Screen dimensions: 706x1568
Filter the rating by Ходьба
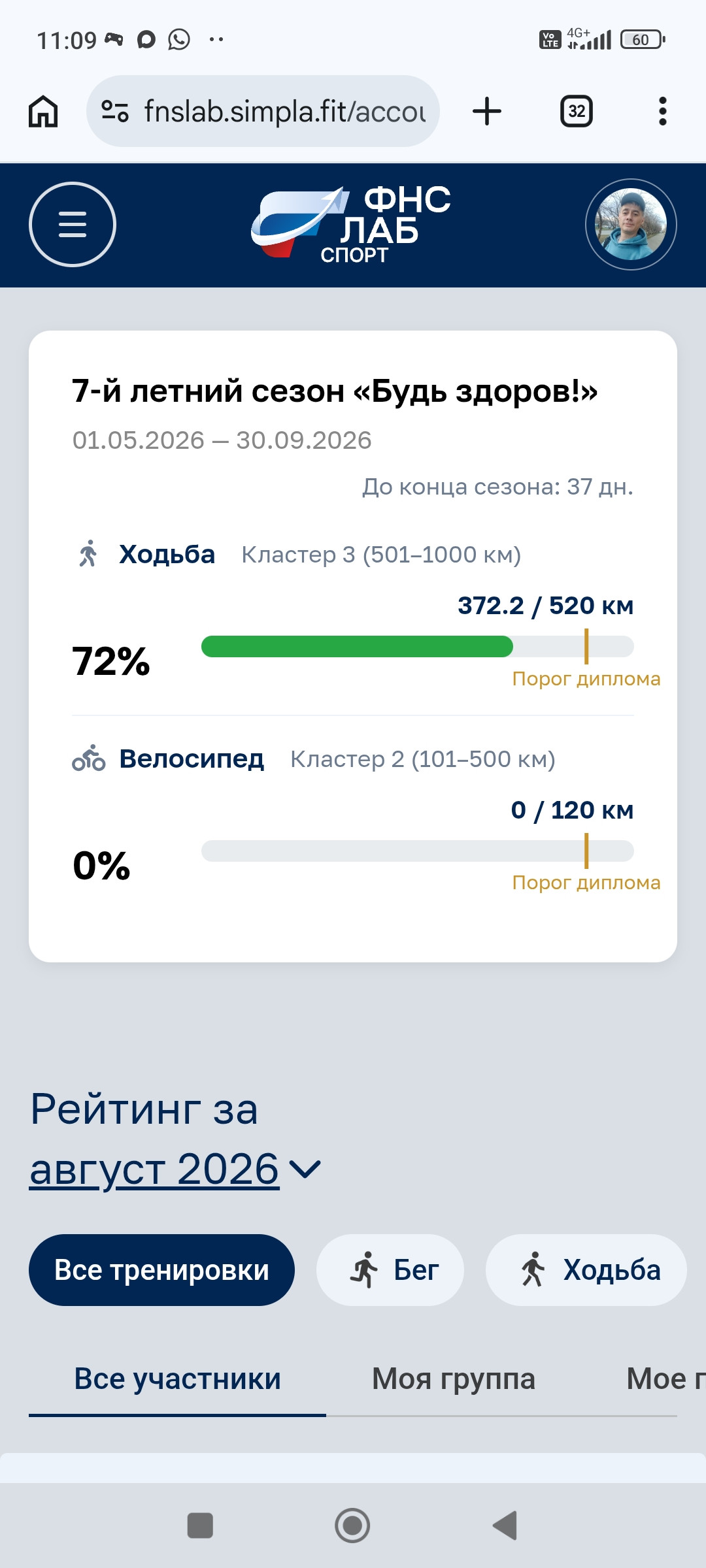tap(586, 1270)
